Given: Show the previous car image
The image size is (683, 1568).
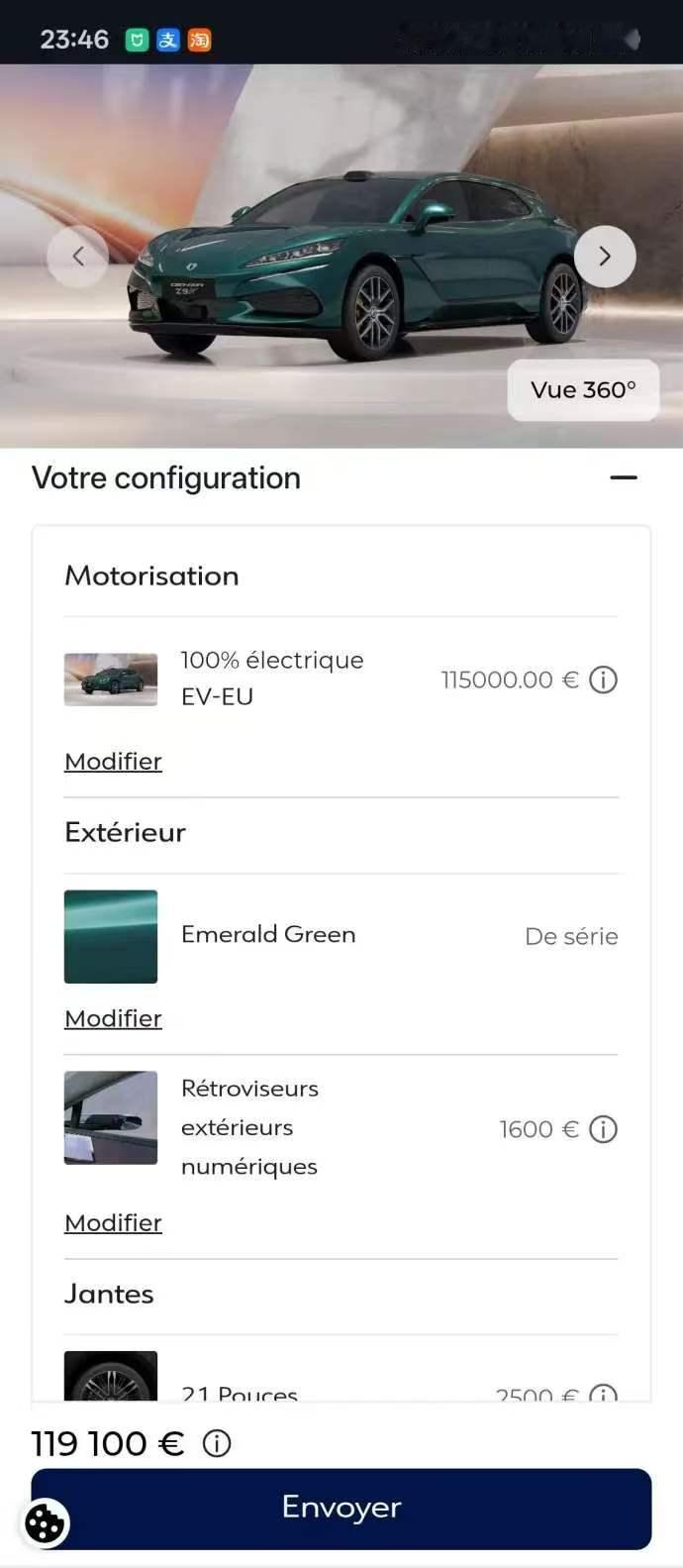Looking at the screenshot, I should 77,257.
